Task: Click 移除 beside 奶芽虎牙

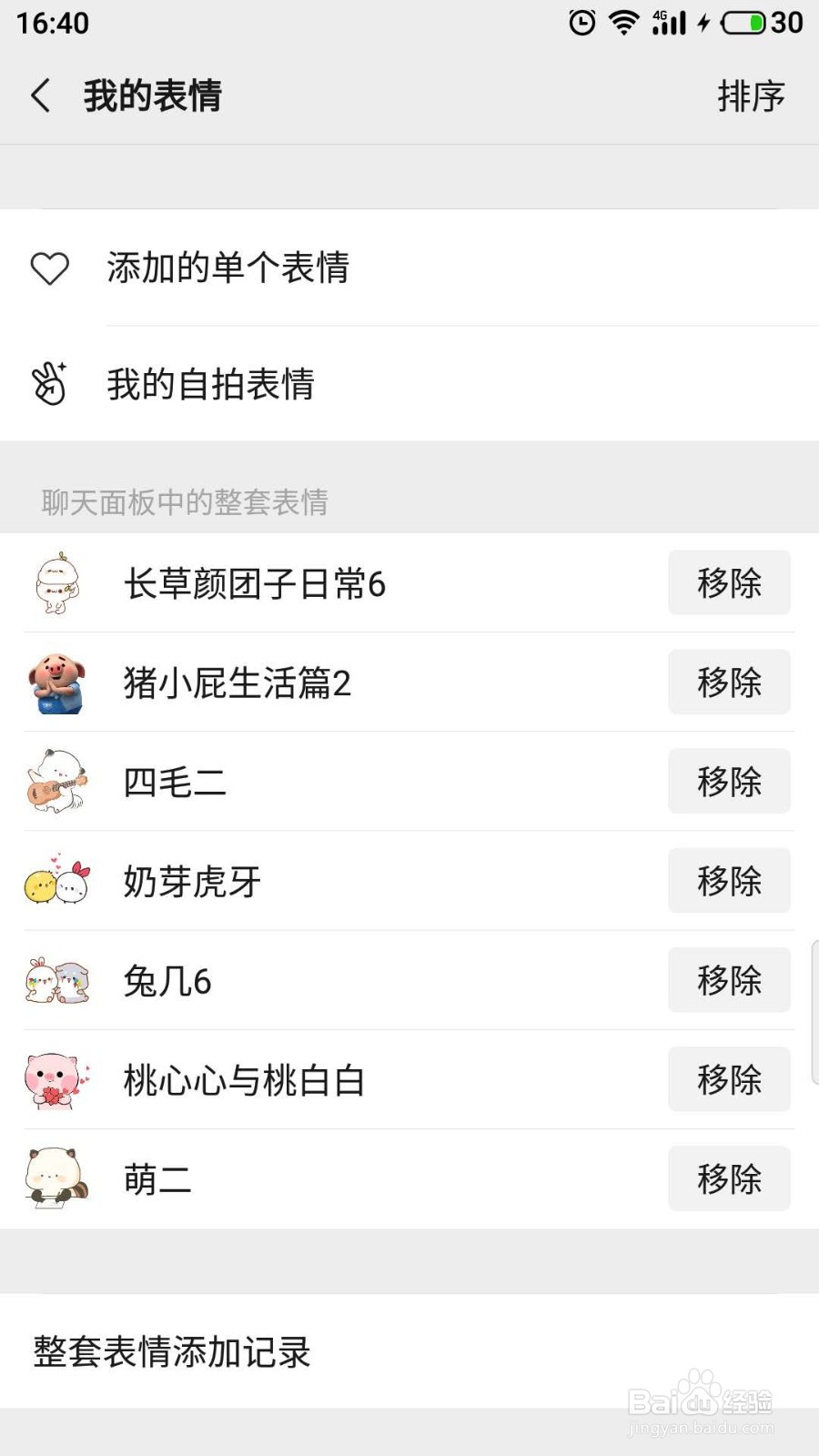Action: pos(729,881)
